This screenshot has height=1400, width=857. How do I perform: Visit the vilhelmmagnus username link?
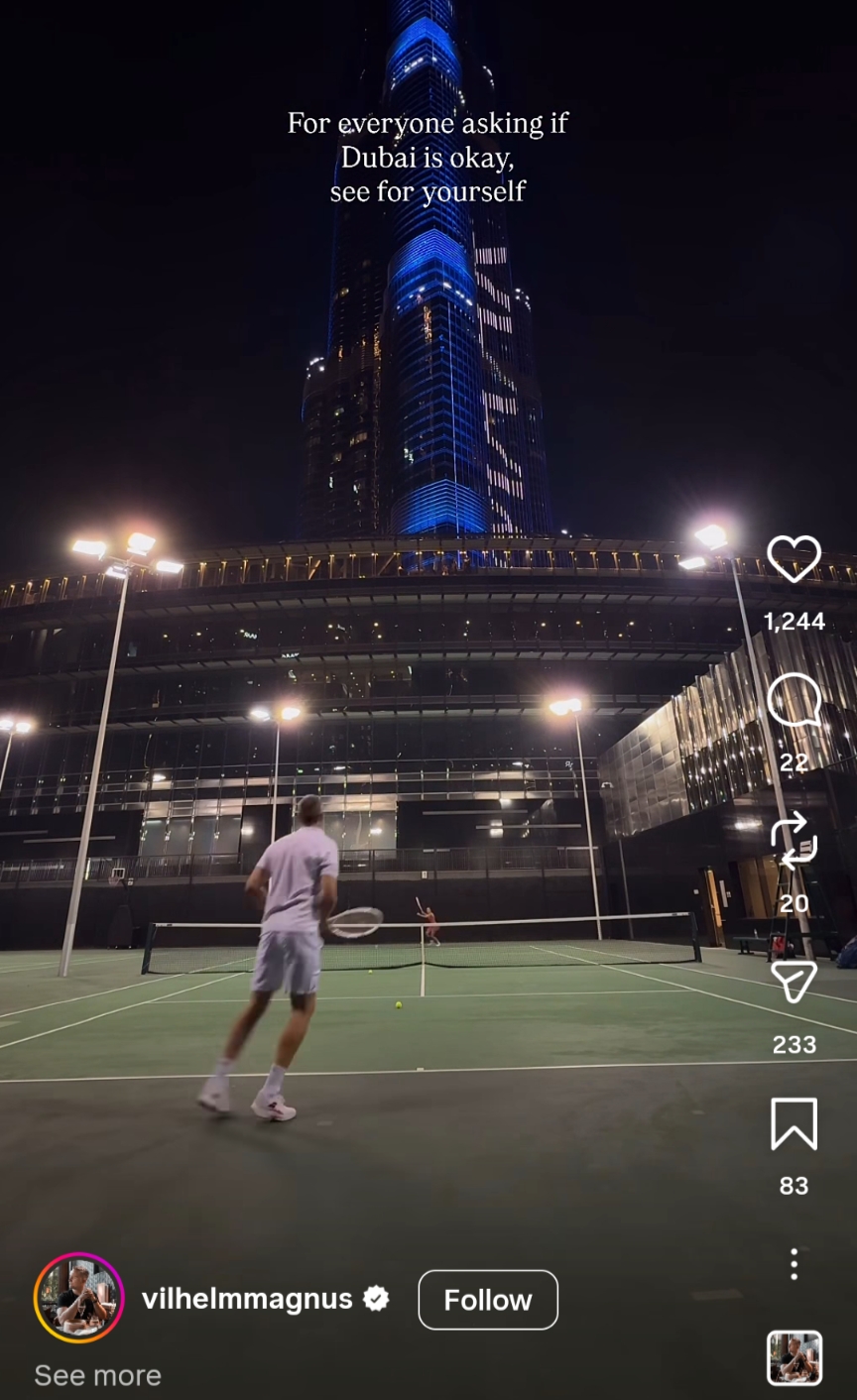247,1299
